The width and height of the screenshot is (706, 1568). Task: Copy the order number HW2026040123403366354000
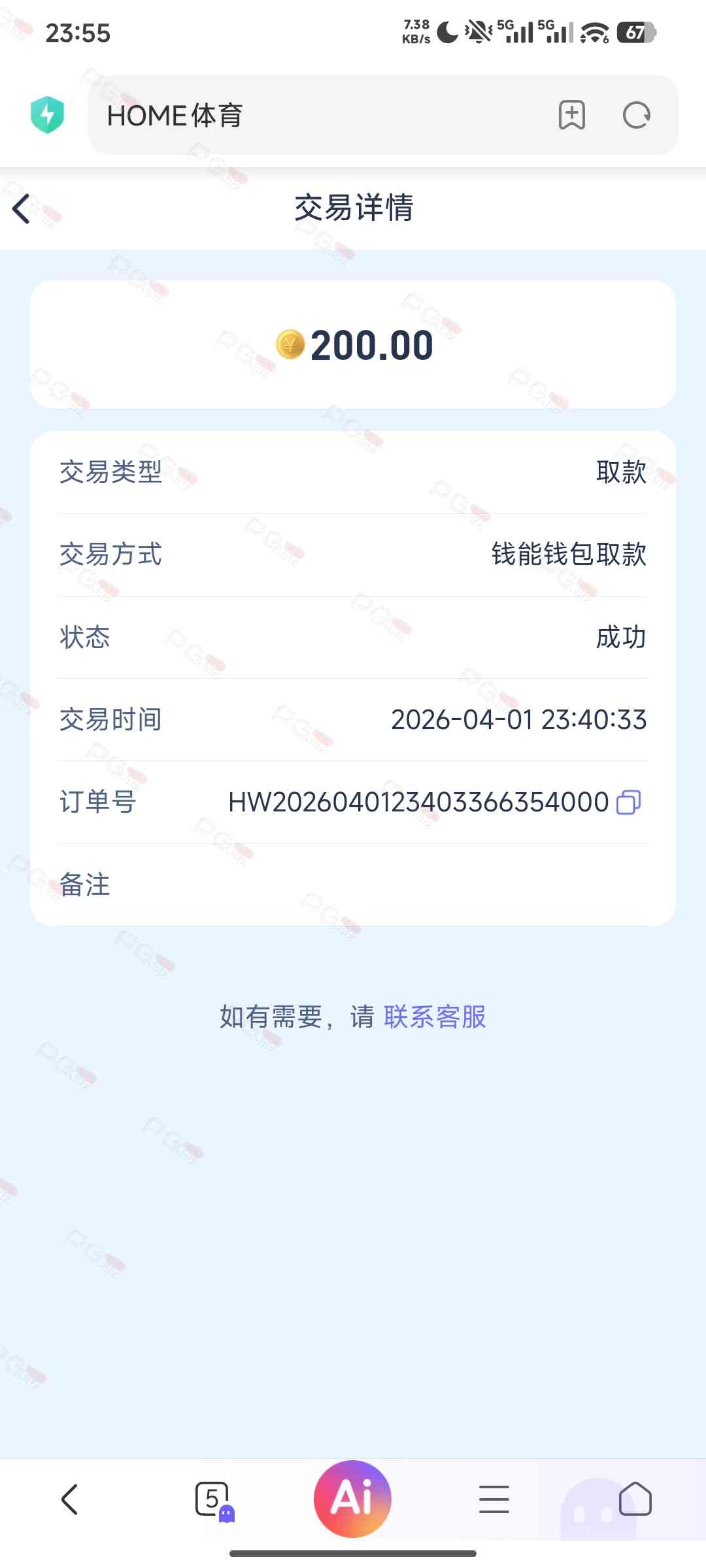click(628, 802)
